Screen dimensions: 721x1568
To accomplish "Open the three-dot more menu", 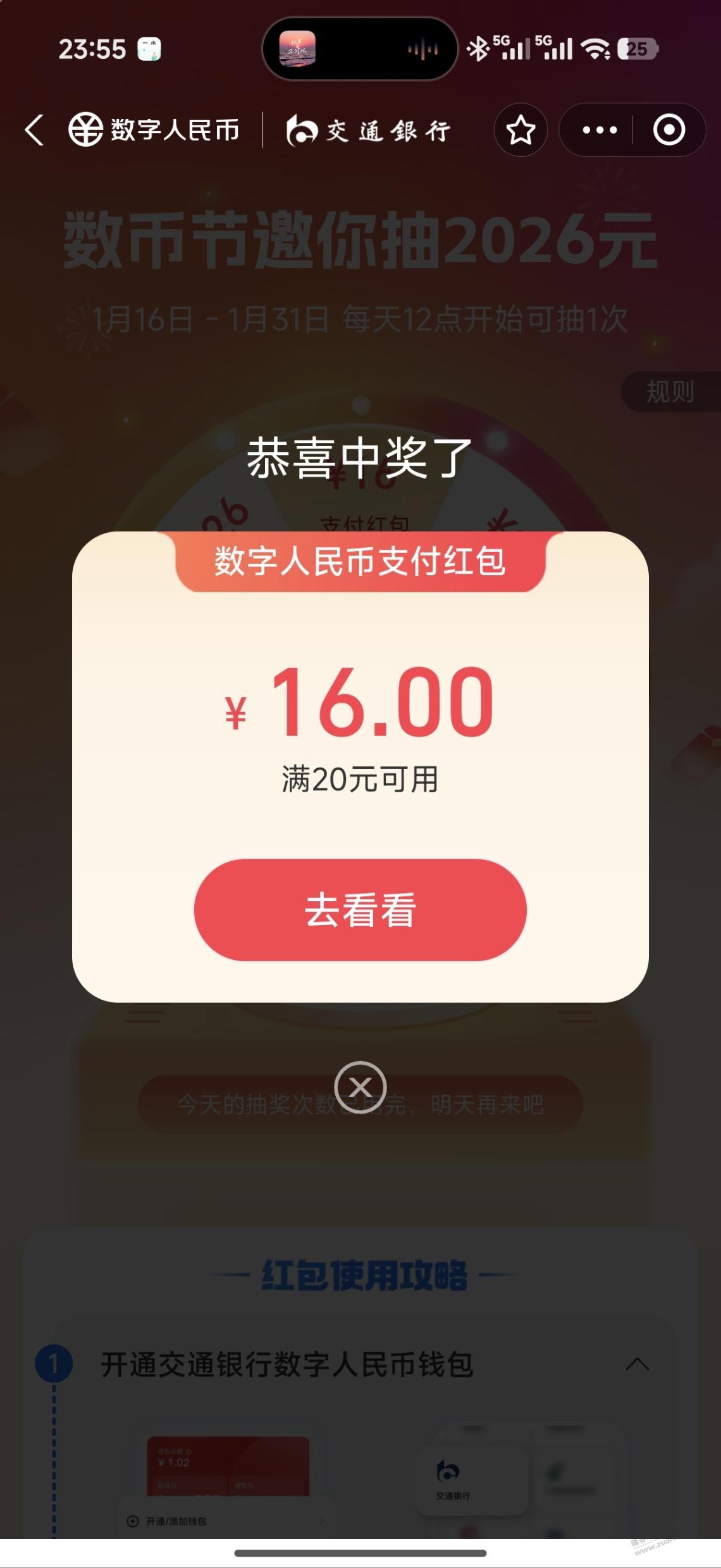I will [x=598, y=130].
